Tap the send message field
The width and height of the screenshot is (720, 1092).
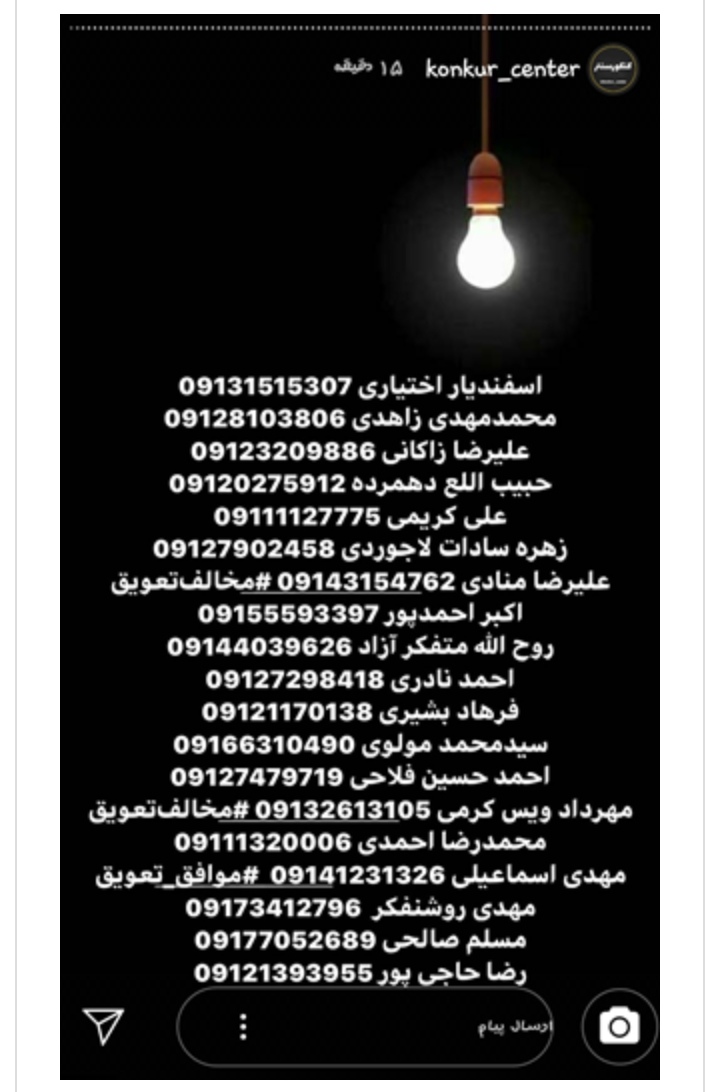pos(400,1028)
